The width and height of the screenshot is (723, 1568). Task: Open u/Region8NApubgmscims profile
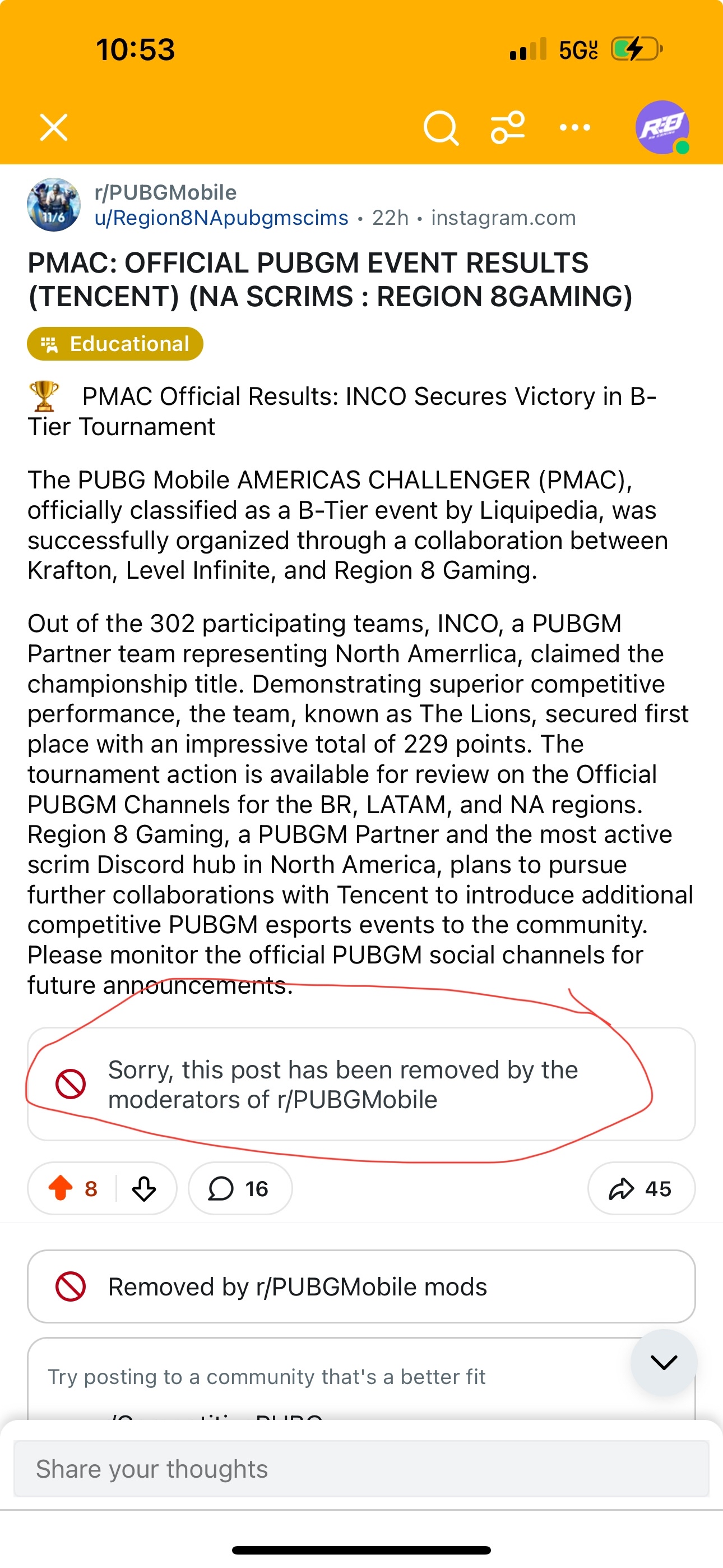[x=221, y=218]
